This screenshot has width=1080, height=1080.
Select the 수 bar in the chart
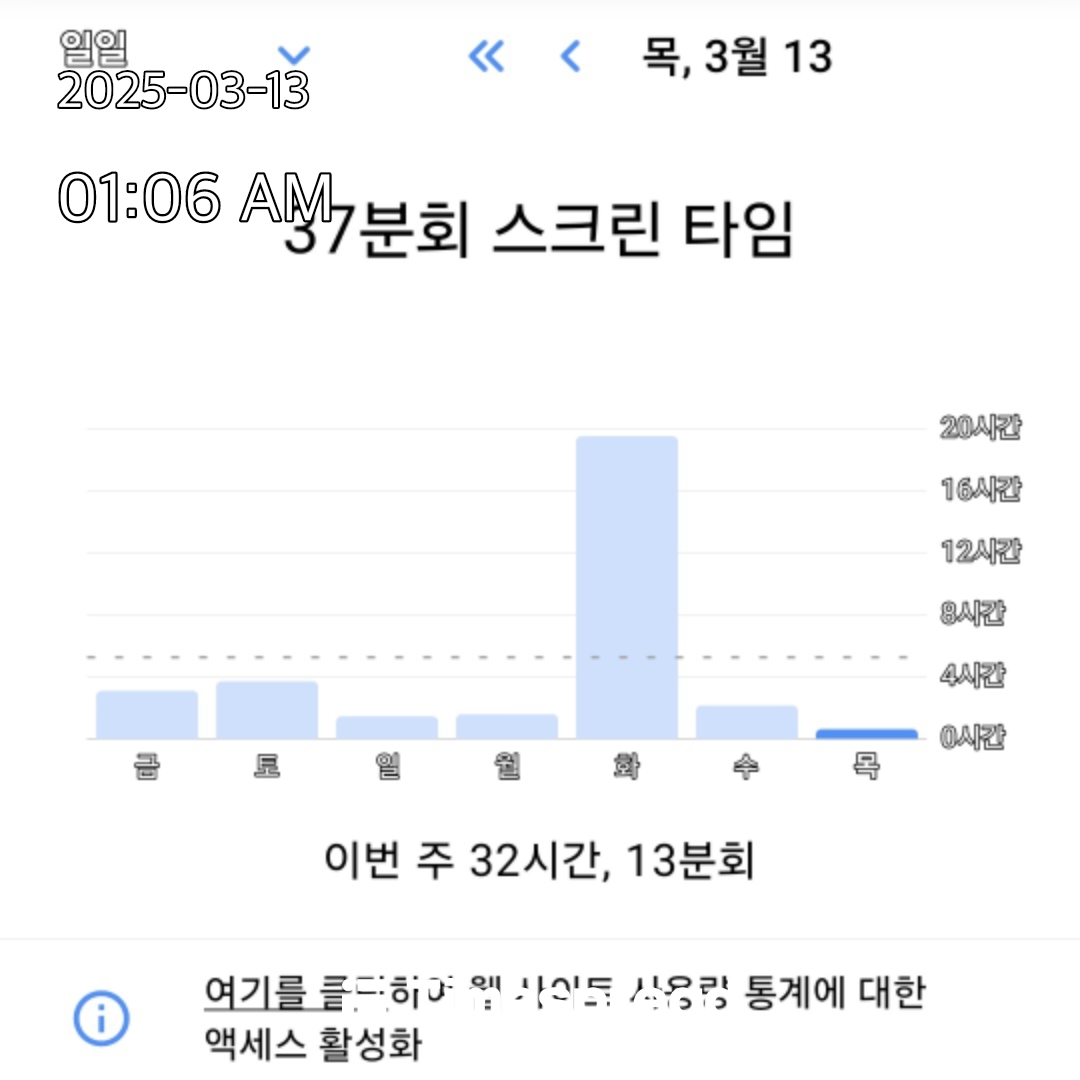747,721
